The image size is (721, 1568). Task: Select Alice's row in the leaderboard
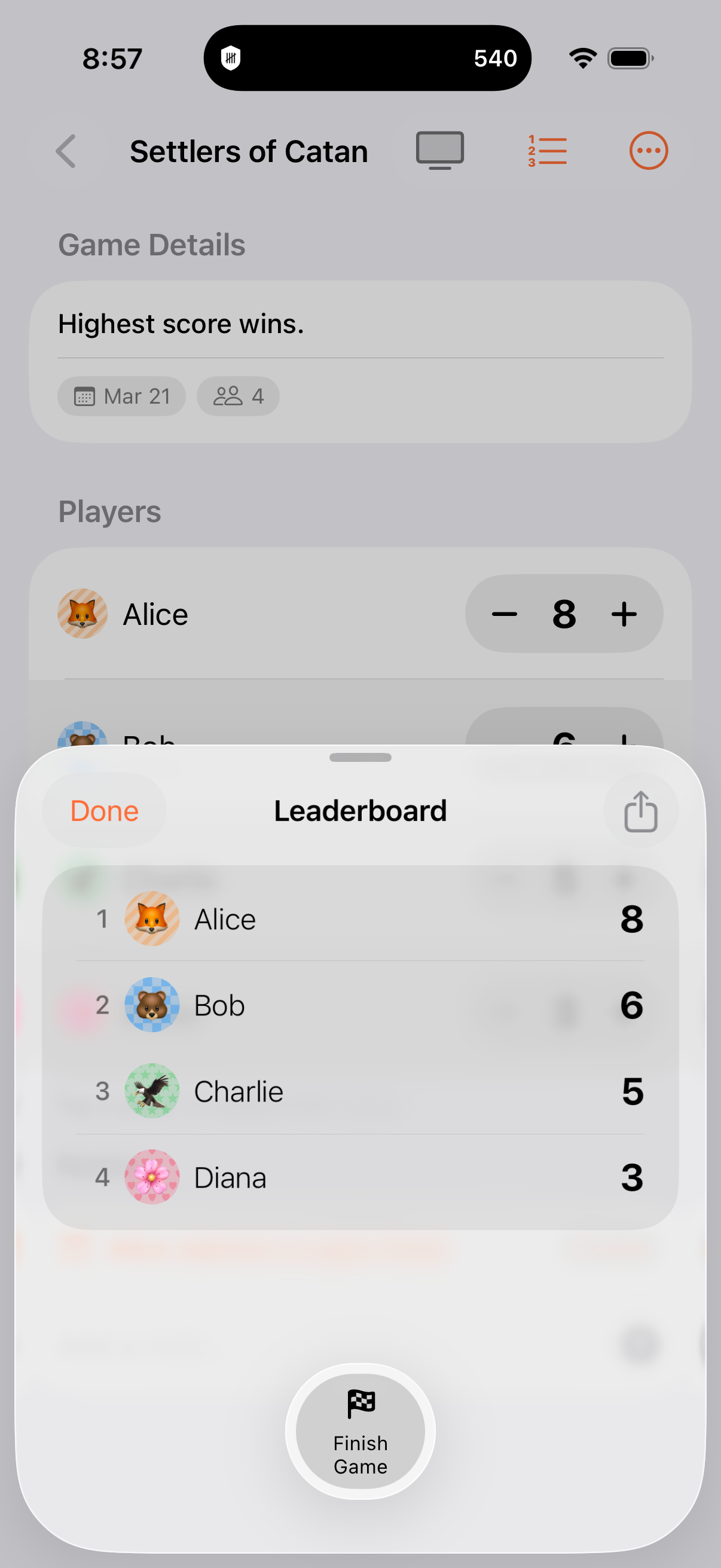pyautogui.click(x=360, y=919)
